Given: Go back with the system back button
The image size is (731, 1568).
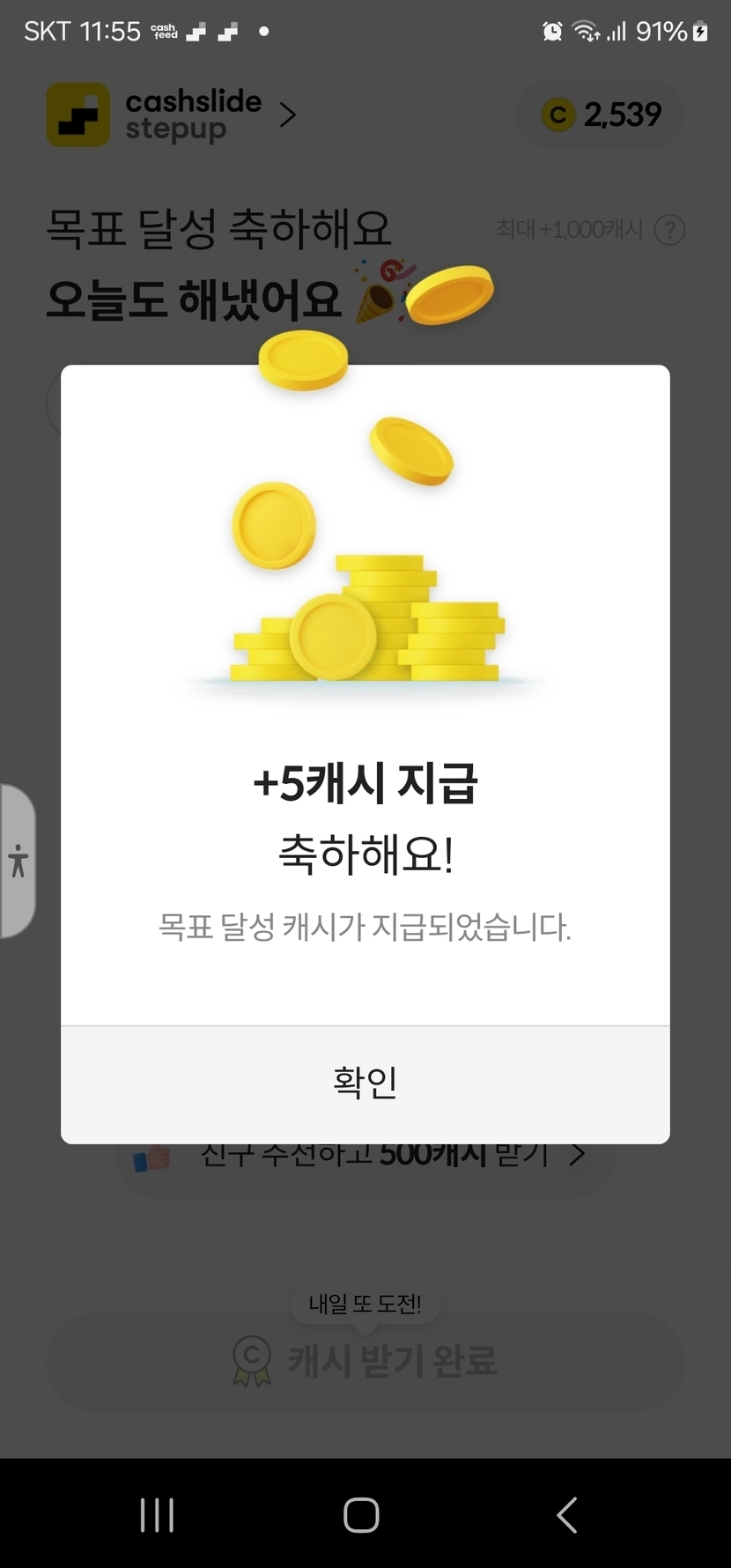Looking at the screenshot, I should pyautogui.click(x=567, y=1515).
